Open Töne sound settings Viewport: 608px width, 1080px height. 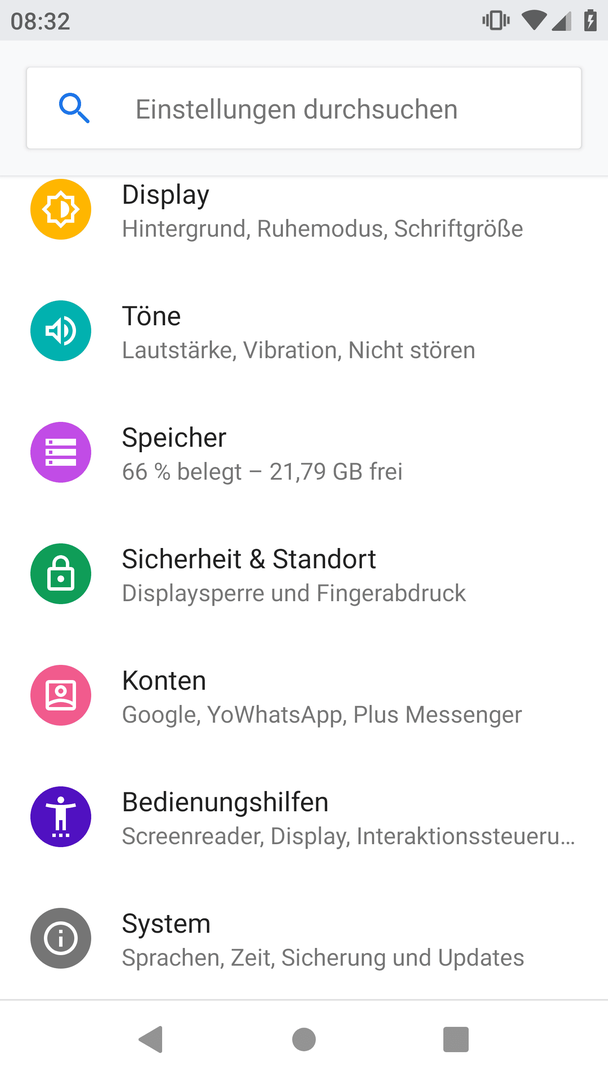304,331
